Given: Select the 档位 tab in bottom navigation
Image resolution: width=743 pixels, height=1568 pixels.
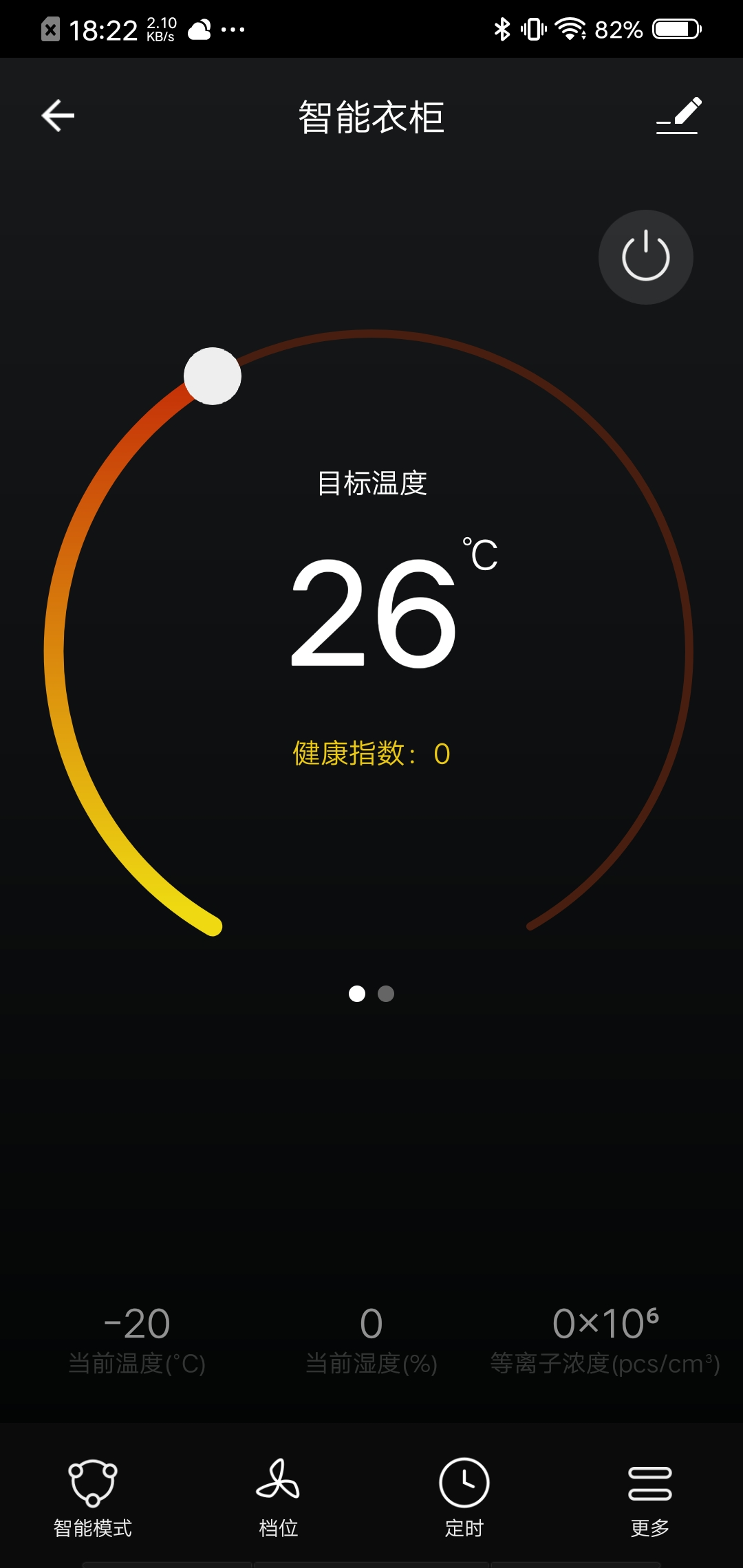Looking at the screenshot, I should 278,1499.
